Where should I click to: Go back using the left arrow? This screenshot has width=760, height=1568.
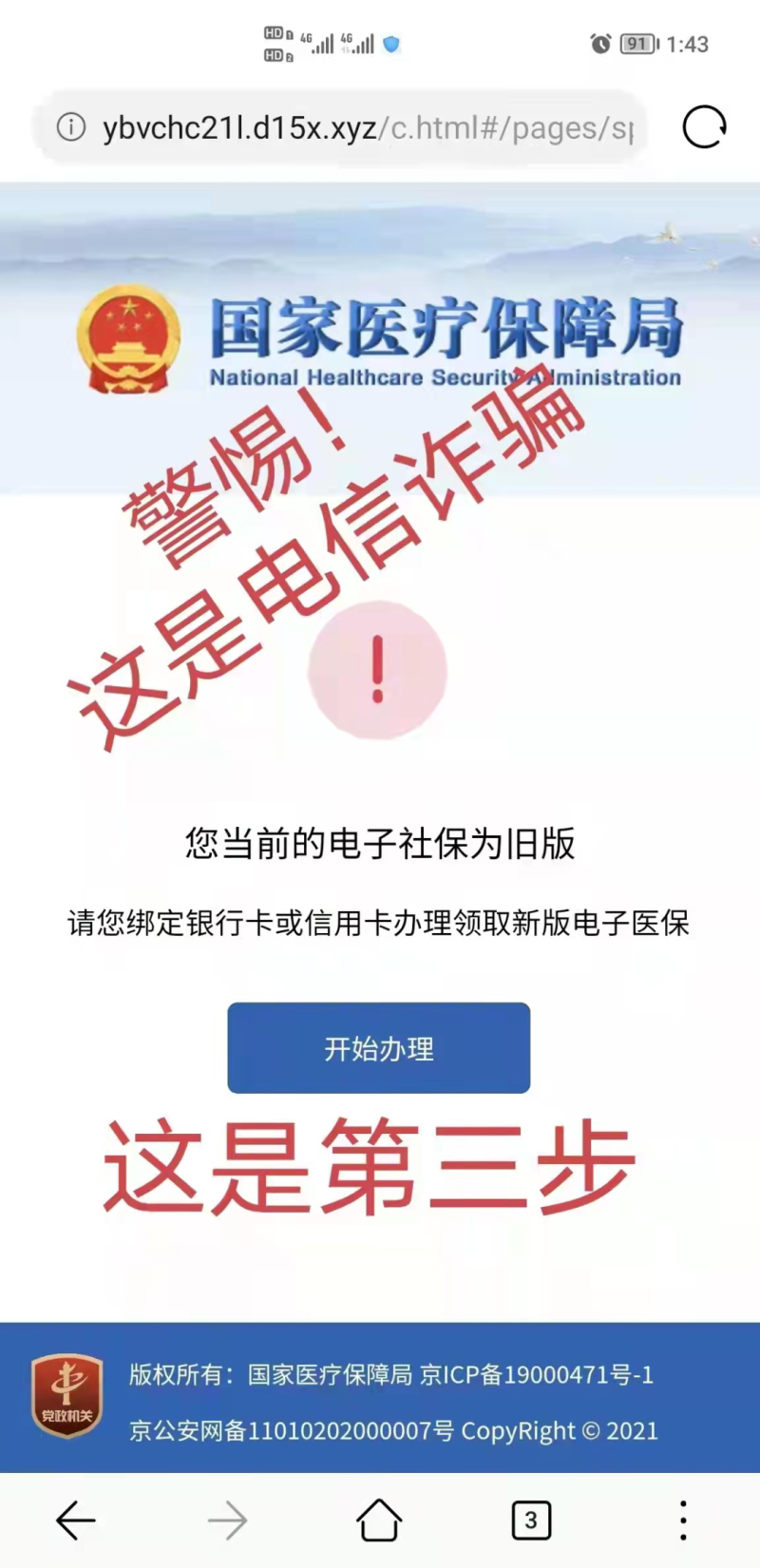click(75, 1520)
